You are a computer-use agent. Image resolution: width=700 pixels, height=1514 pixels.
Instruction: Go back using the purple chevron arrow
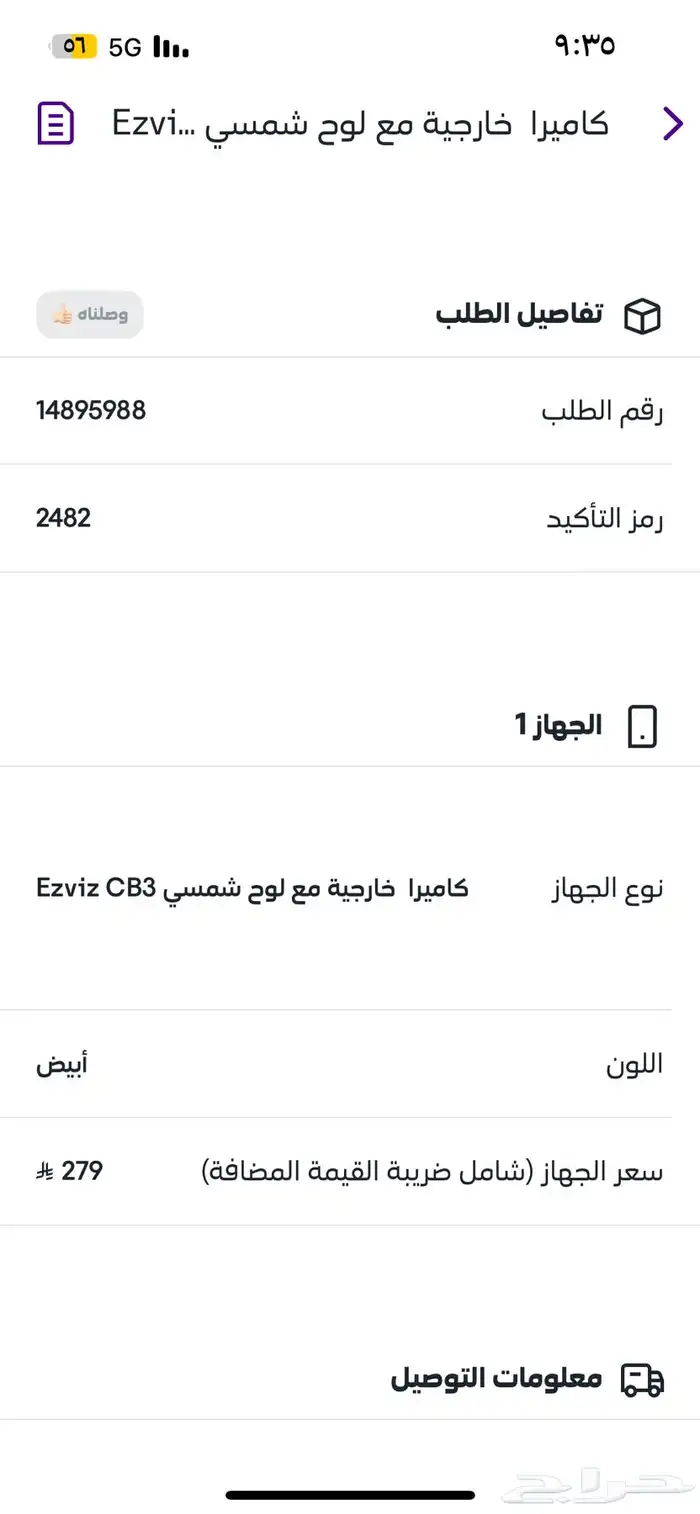click(672, 124)
